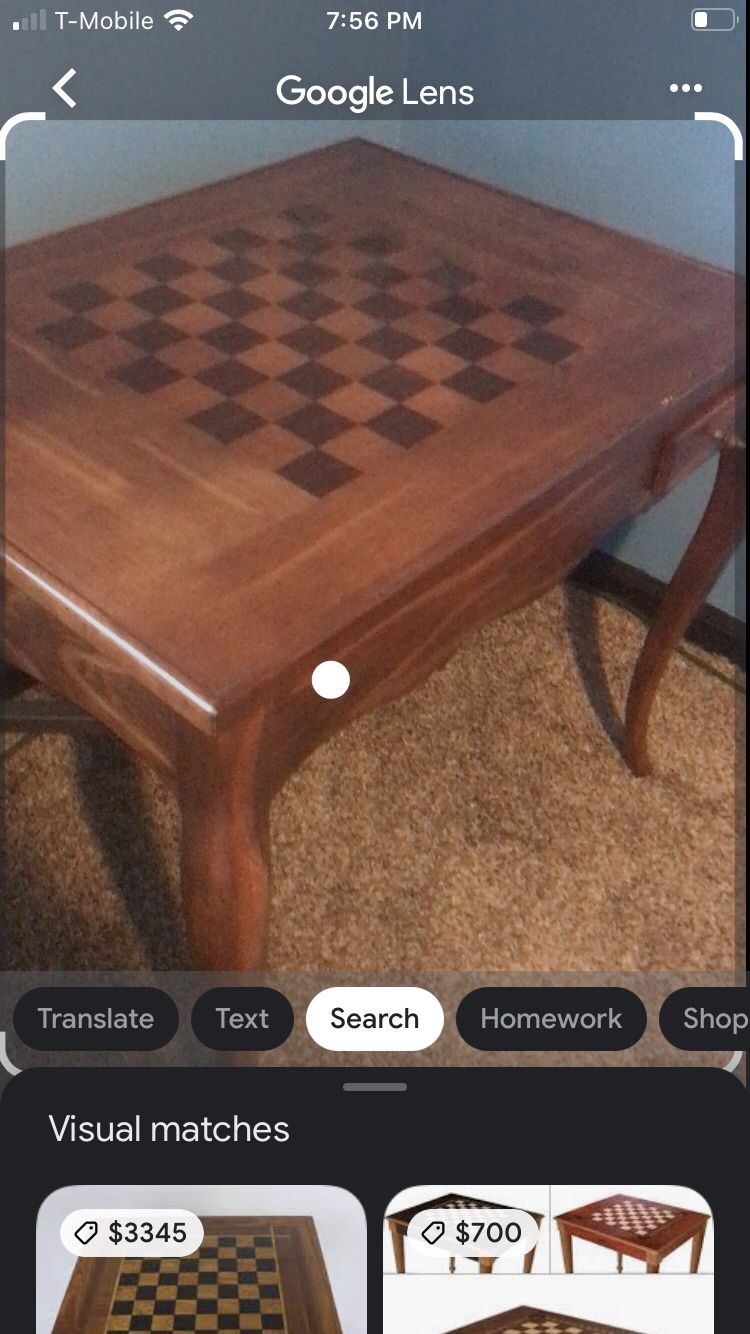The image size is (750, 1334).
Task: Go back from Google Lens
Action: [x=65, y=89]
